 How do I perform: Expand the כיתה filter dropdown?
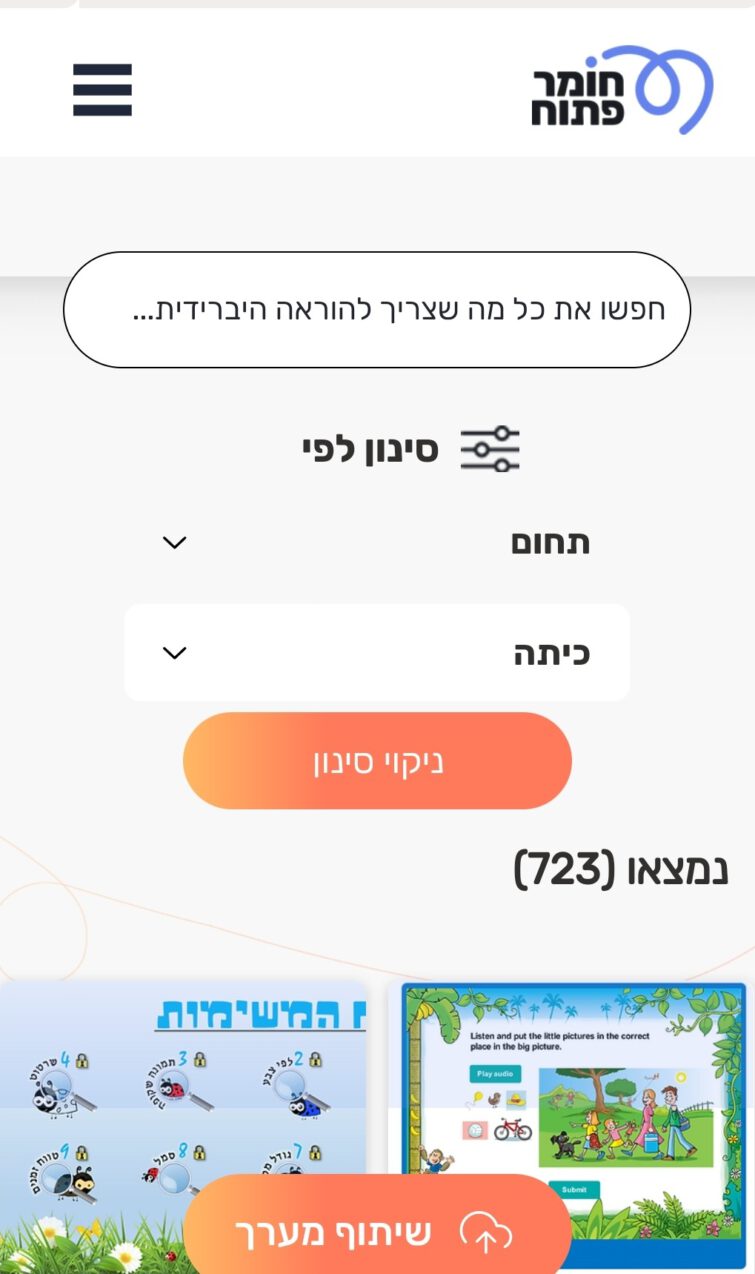point(377,653)
